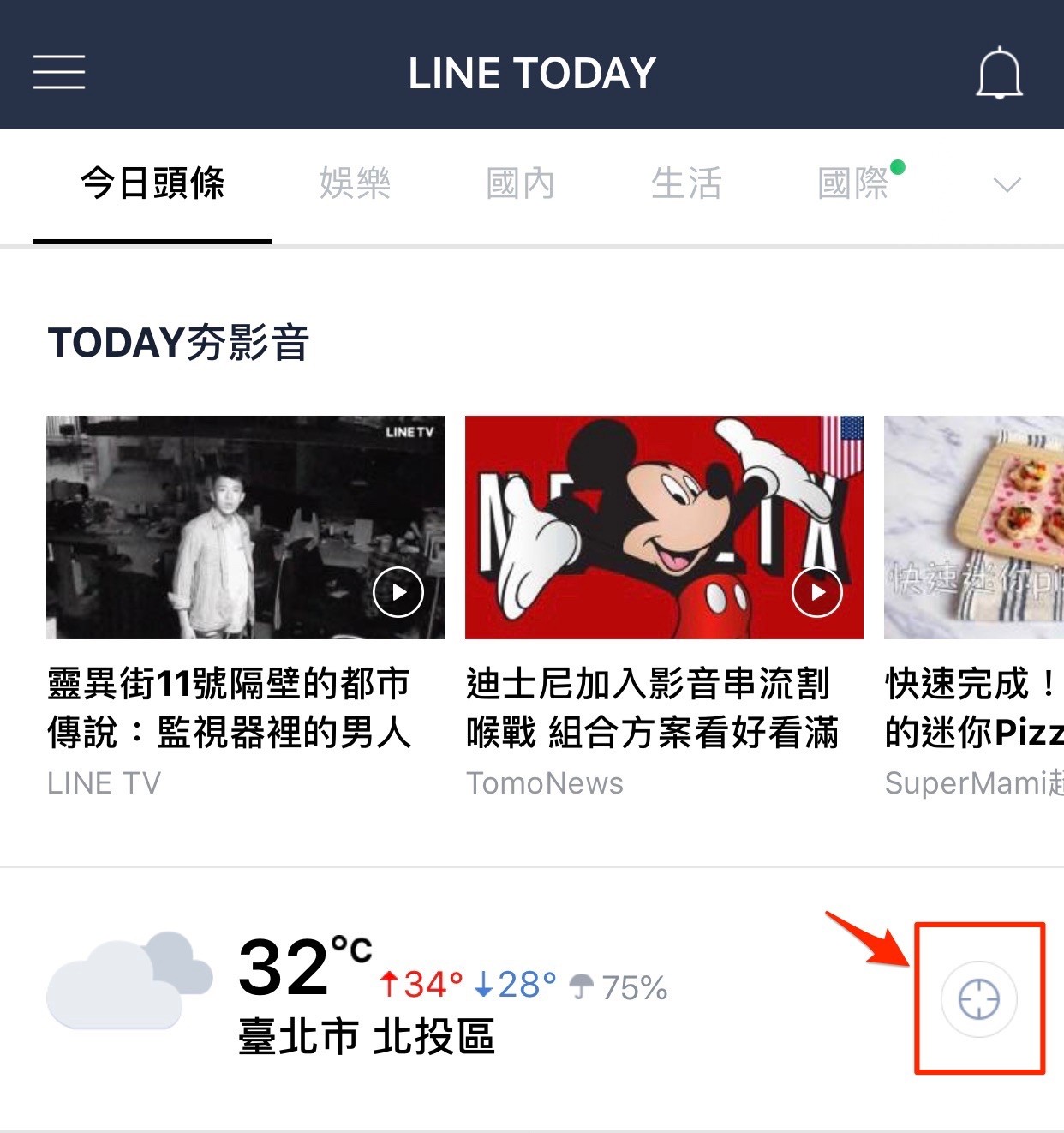
Task: Open the 臺北市 北投區 location dropdown
Action: pos(367,1038)
